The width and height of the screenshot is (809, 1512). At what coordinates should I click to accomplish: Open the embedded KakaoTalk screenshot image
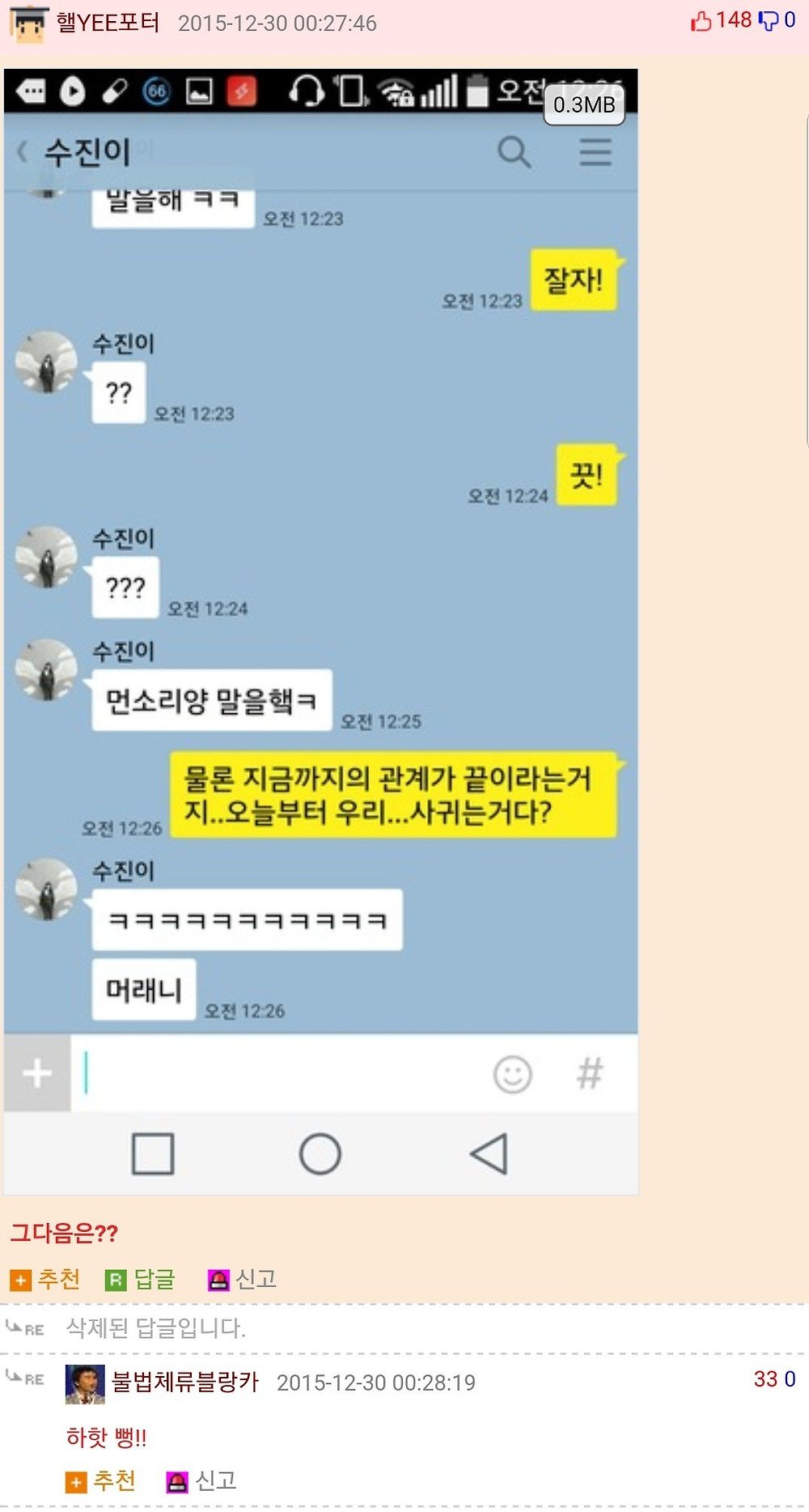(x=321, y=631)
